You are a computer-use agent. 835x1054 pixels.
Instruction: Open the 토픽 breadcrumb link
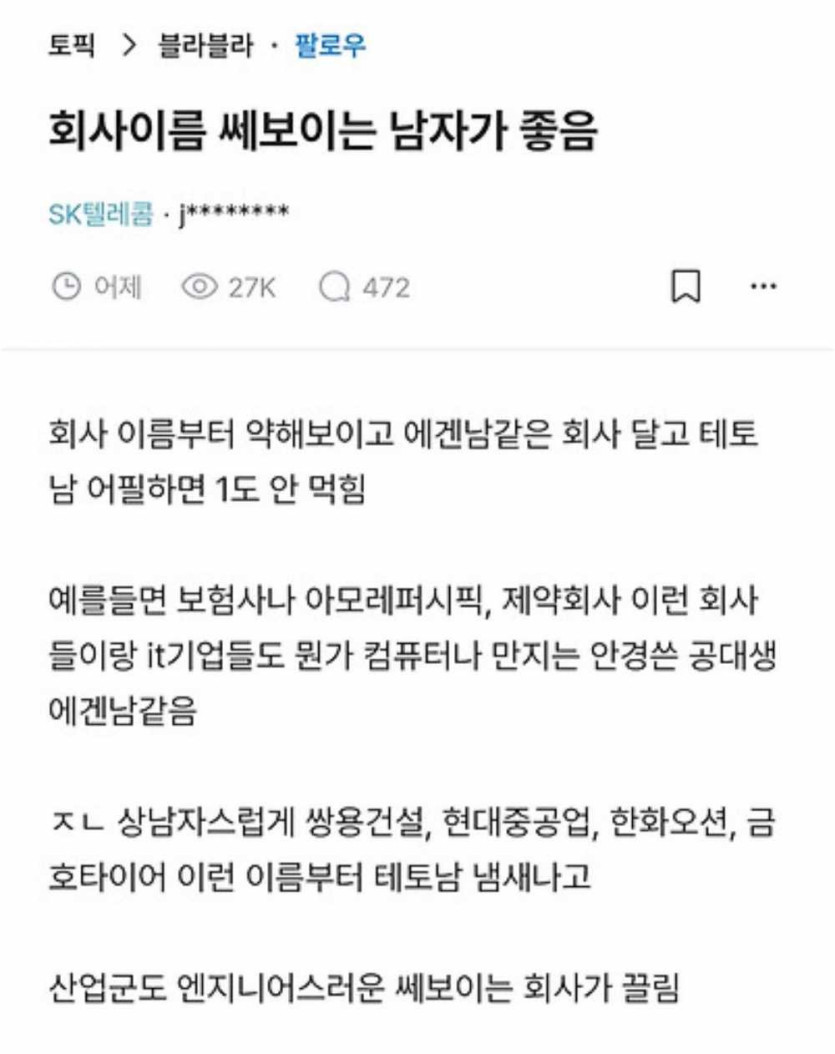click(71, 46)
